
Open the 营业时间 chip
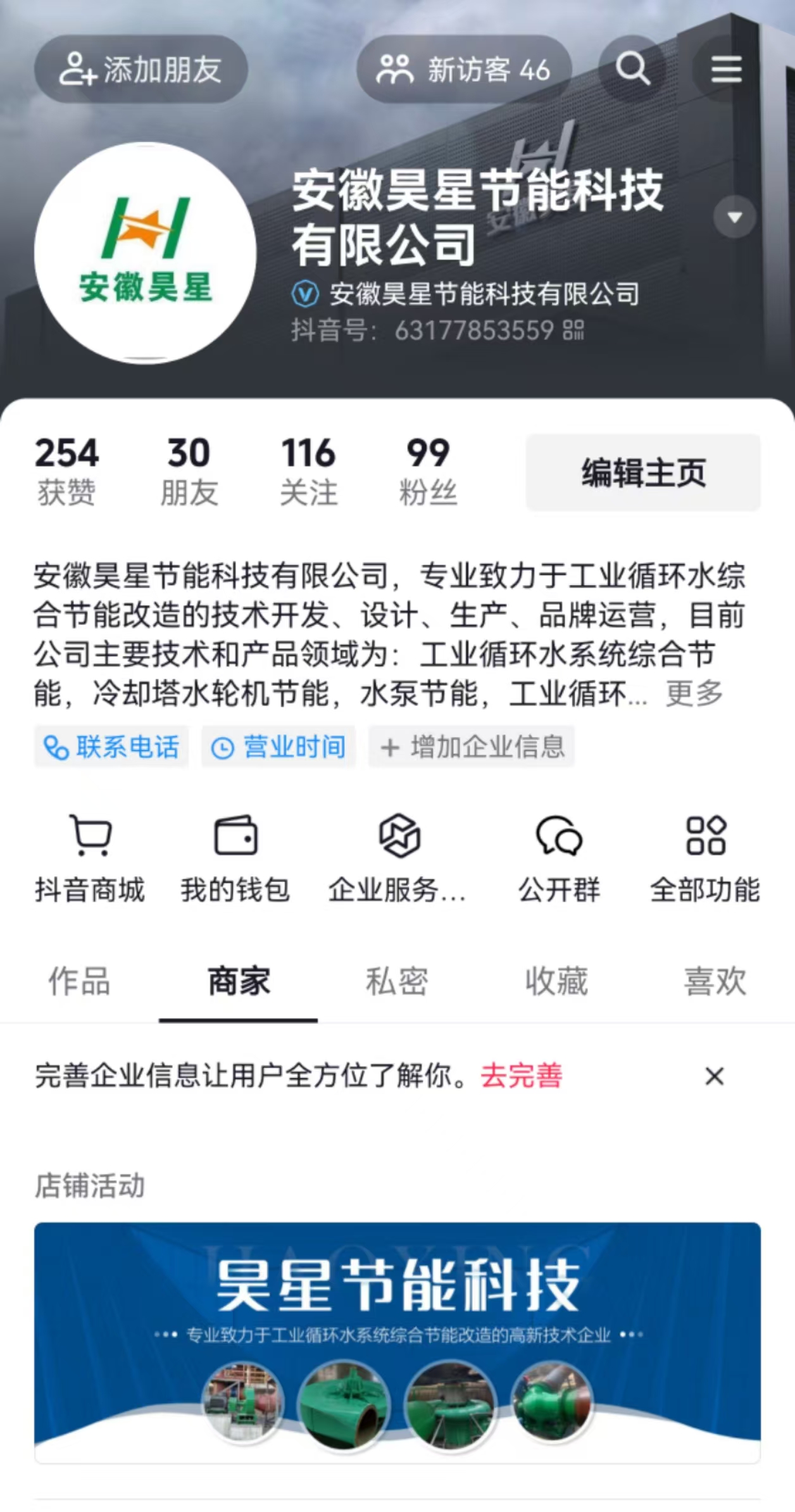tap(279, 747)
